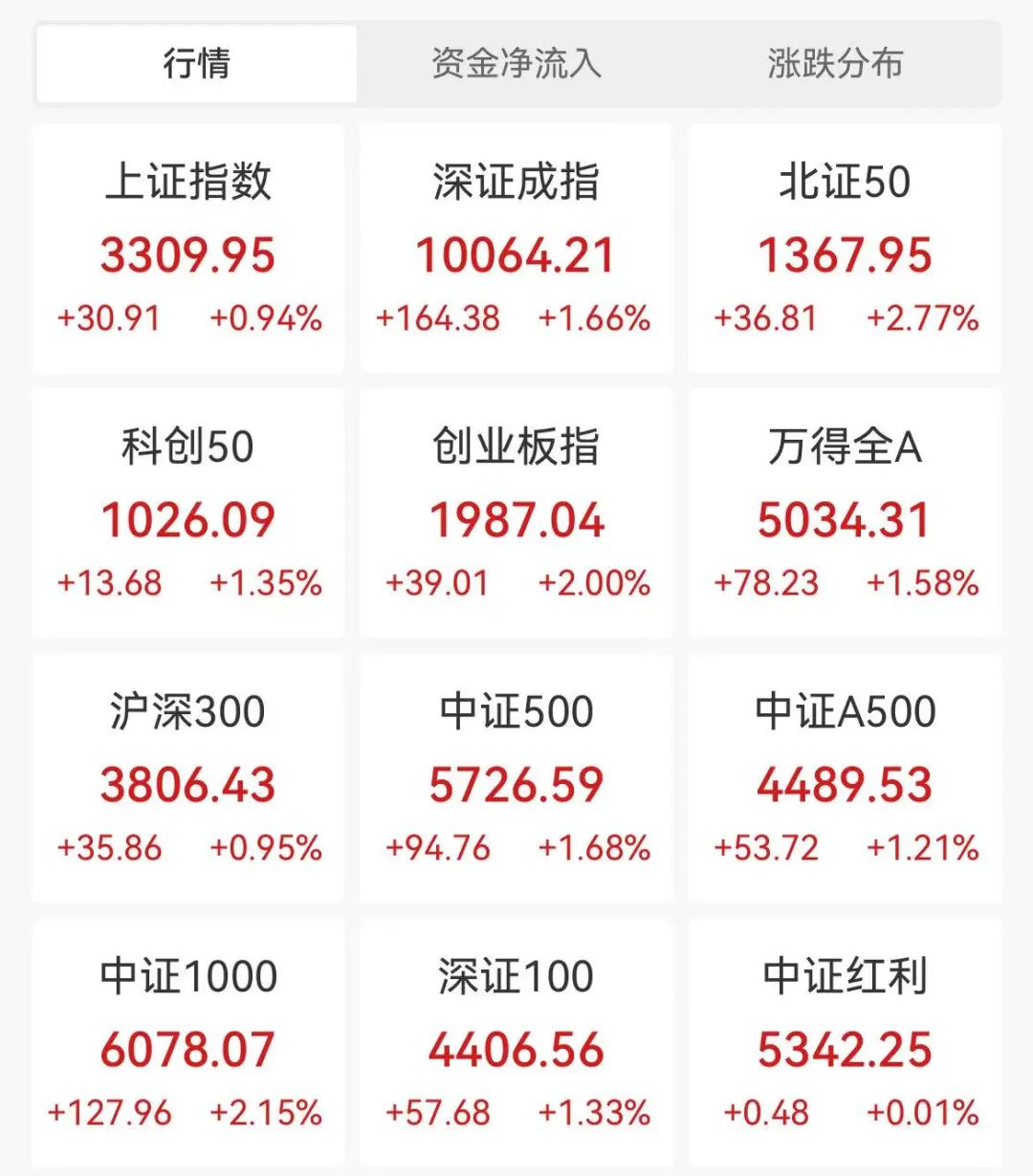Open the 北证50 index card

coord(844,247)
